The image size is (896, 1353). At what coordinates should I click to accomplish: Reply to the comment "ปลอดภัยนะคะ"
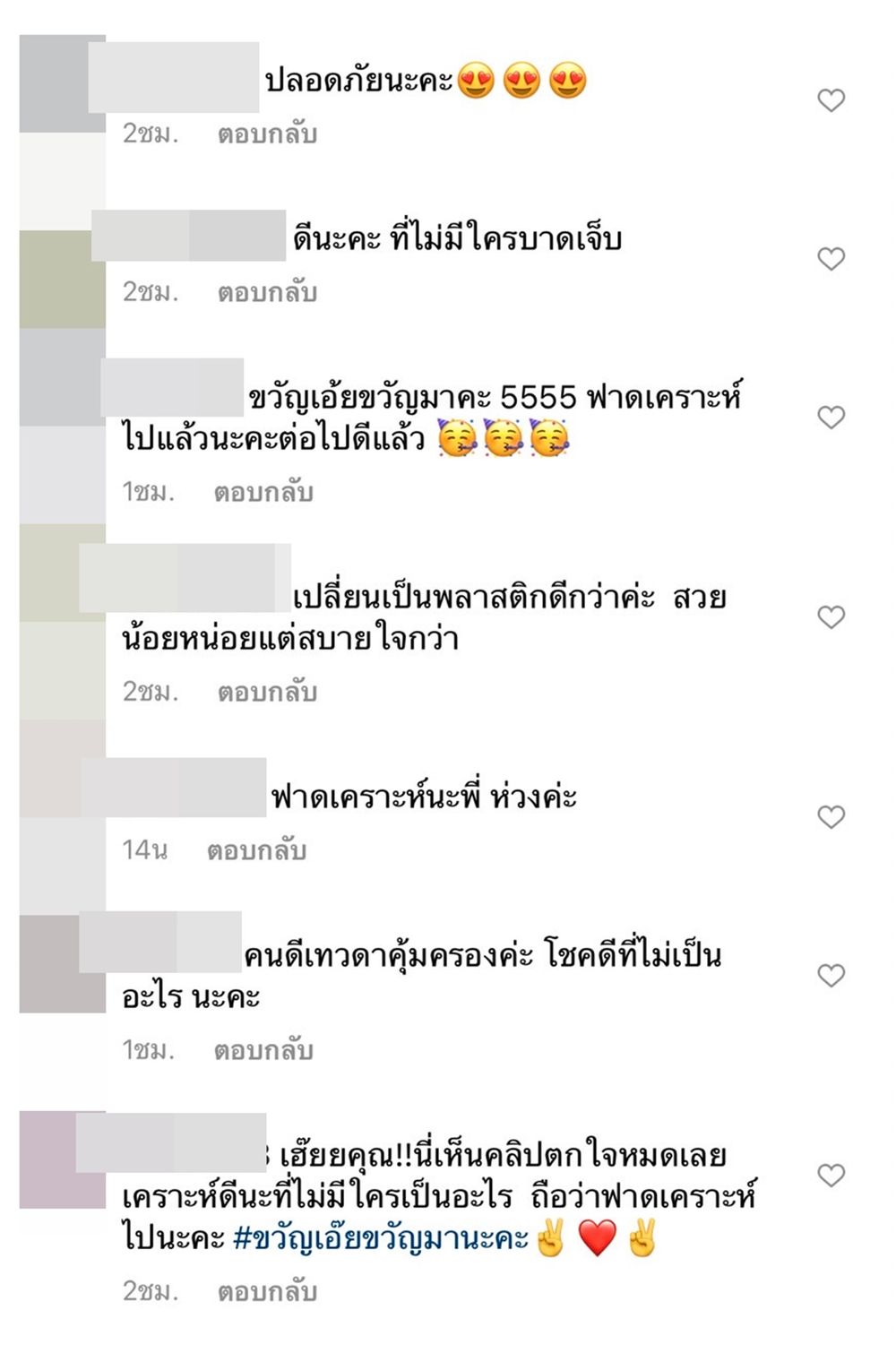click(267, 134)
